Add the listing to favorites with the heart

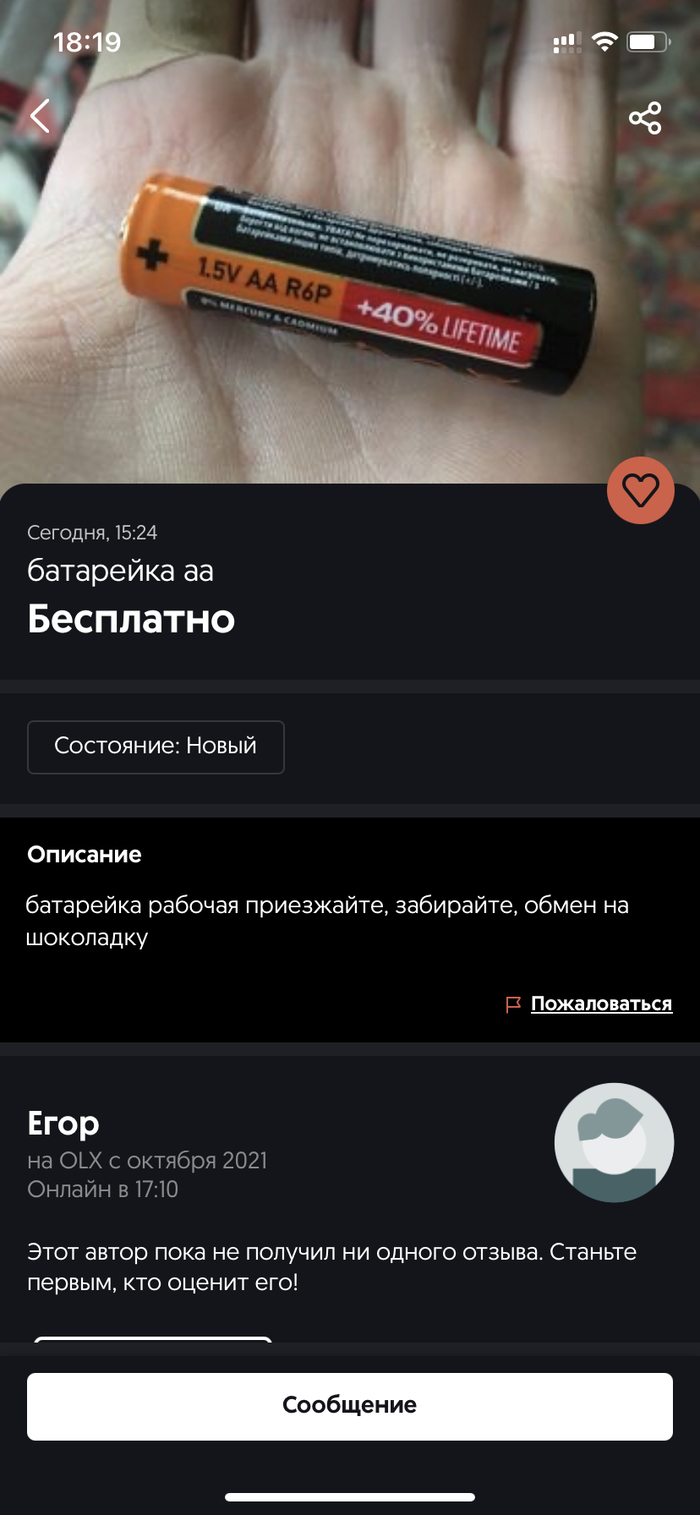[640, 490]
